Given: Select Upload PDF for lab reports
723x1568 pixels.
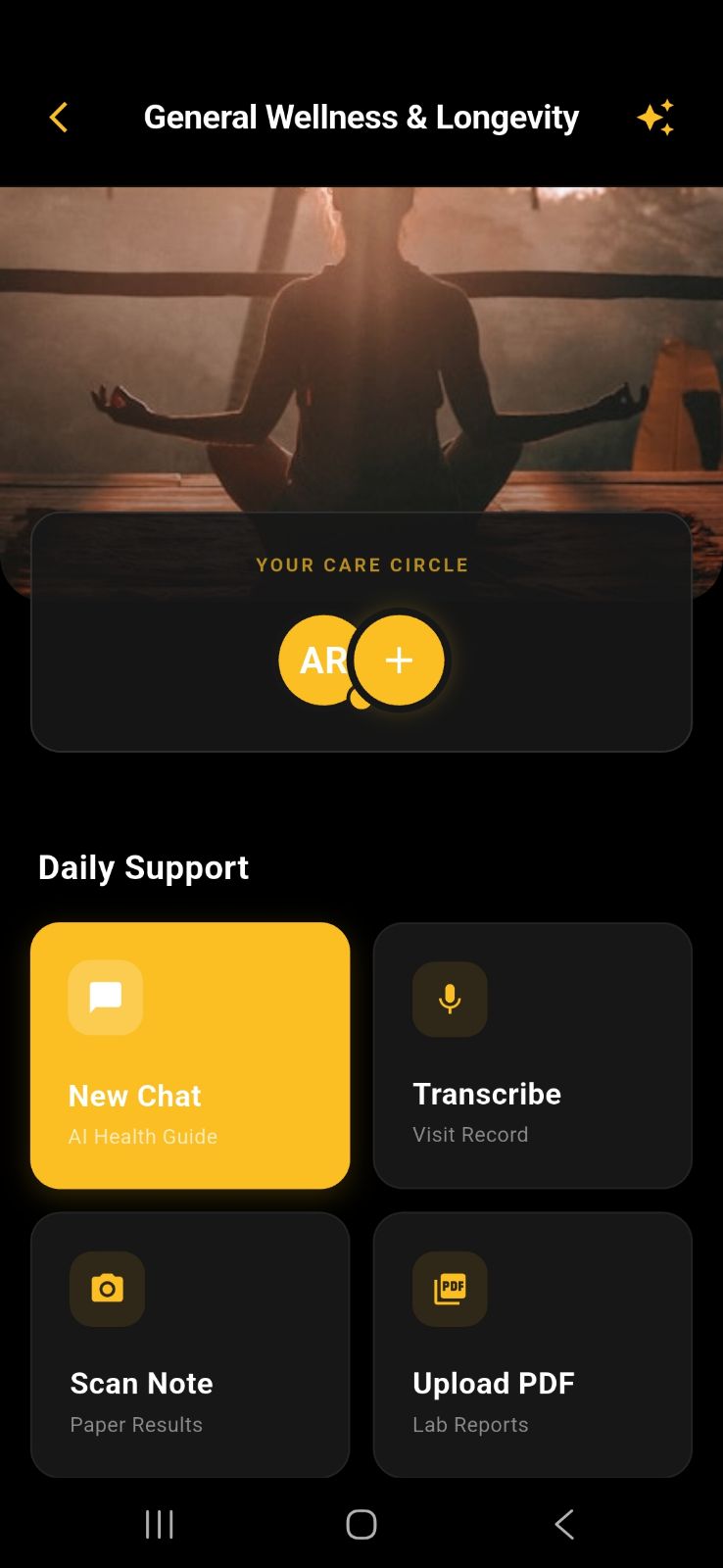Looking at the screenshot, I should point(532,1345).
